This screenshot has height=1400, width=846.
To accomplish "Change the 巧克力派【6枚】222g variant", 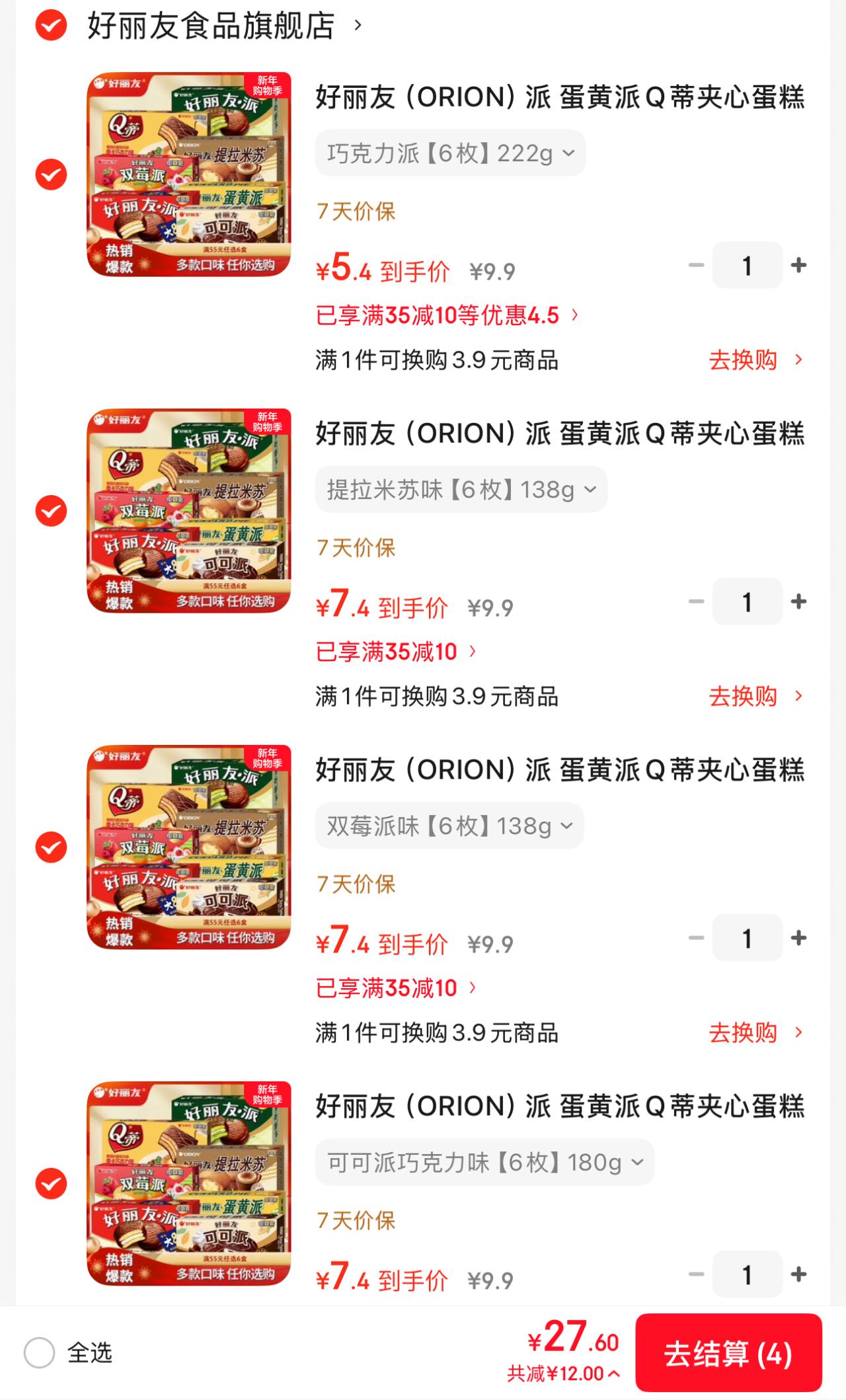I will click(450, 153).
